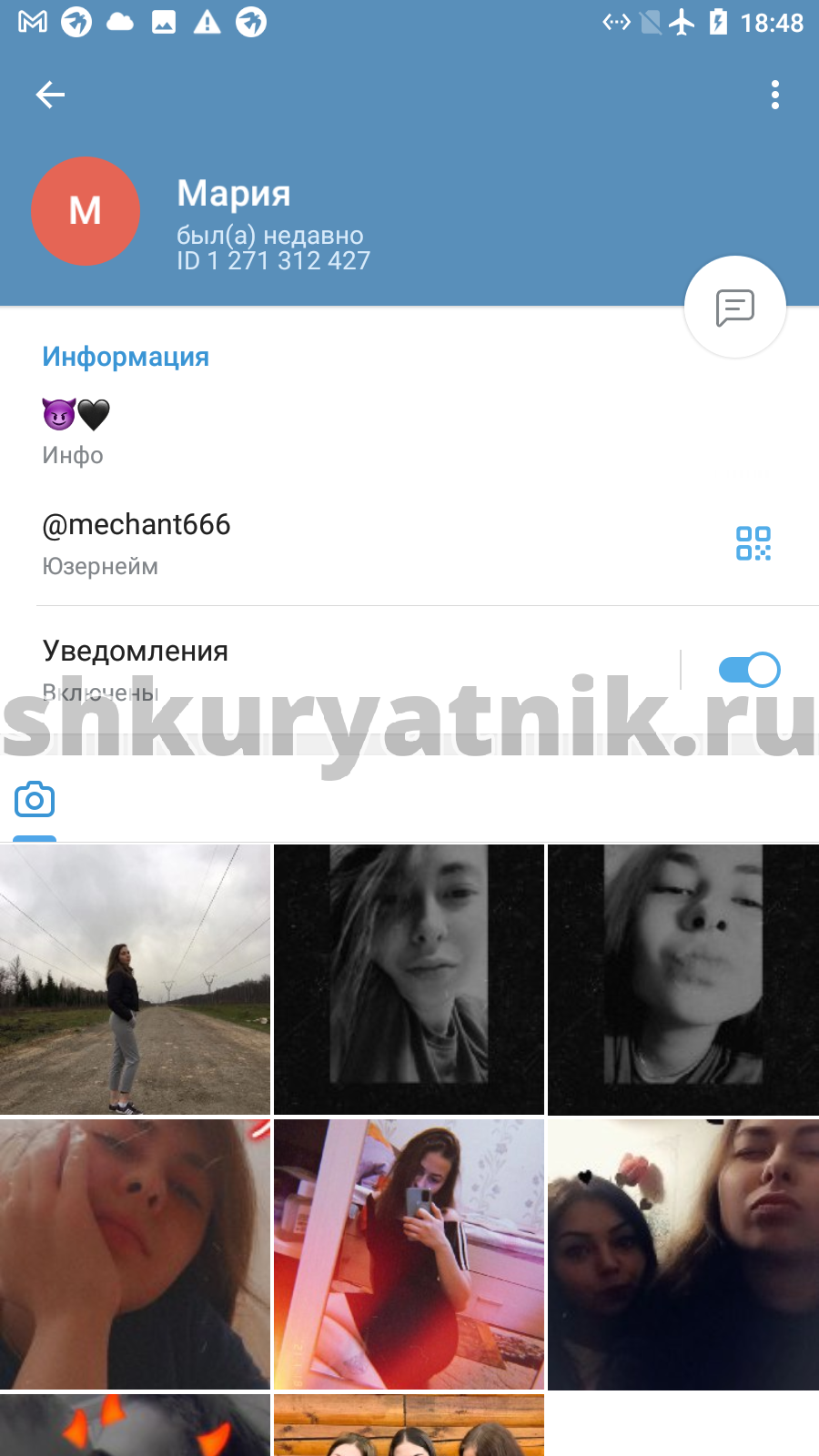Show QR code for @mechant666
The image size is (819, 1456).
(x=753, y=543)
